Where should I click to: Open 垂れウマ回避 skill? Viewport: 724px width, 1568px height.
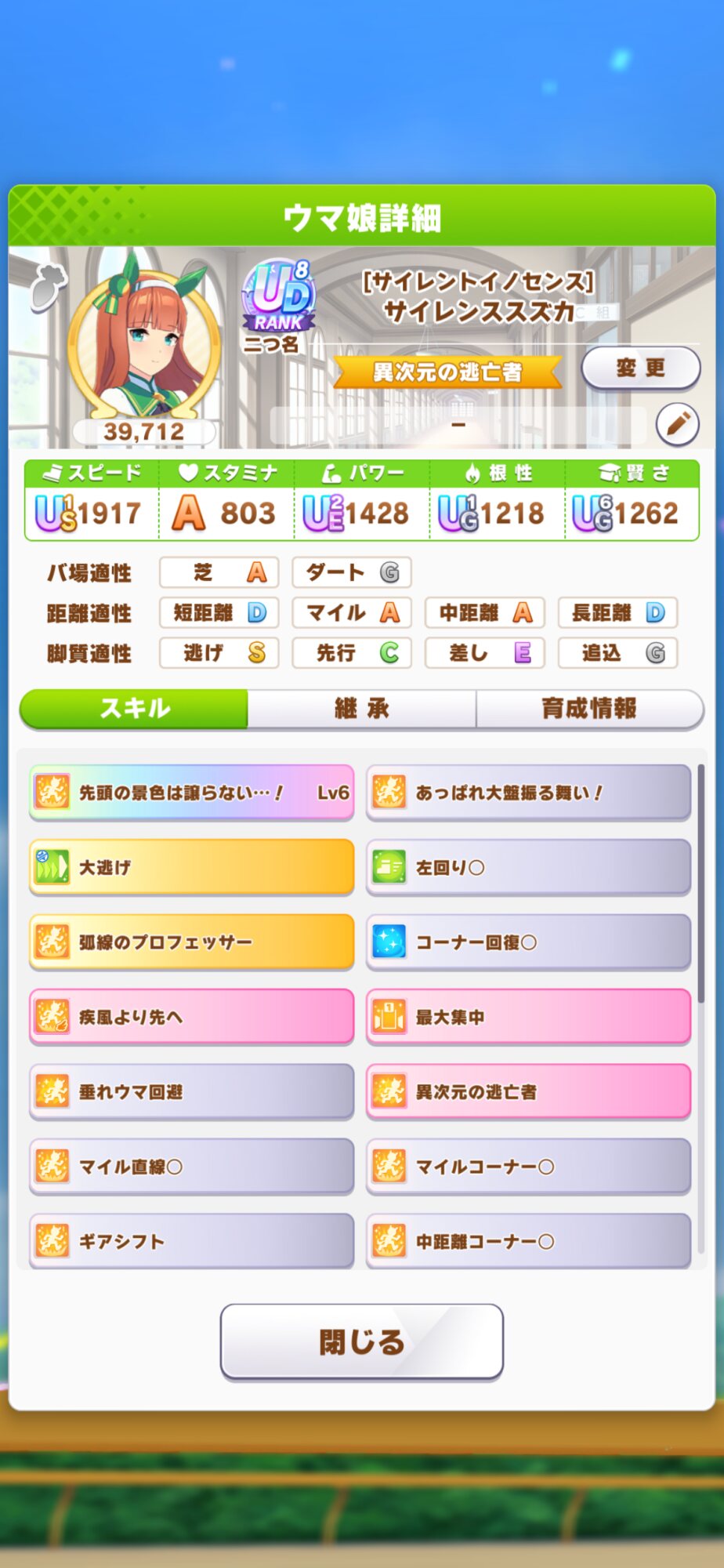[191, 1091]
